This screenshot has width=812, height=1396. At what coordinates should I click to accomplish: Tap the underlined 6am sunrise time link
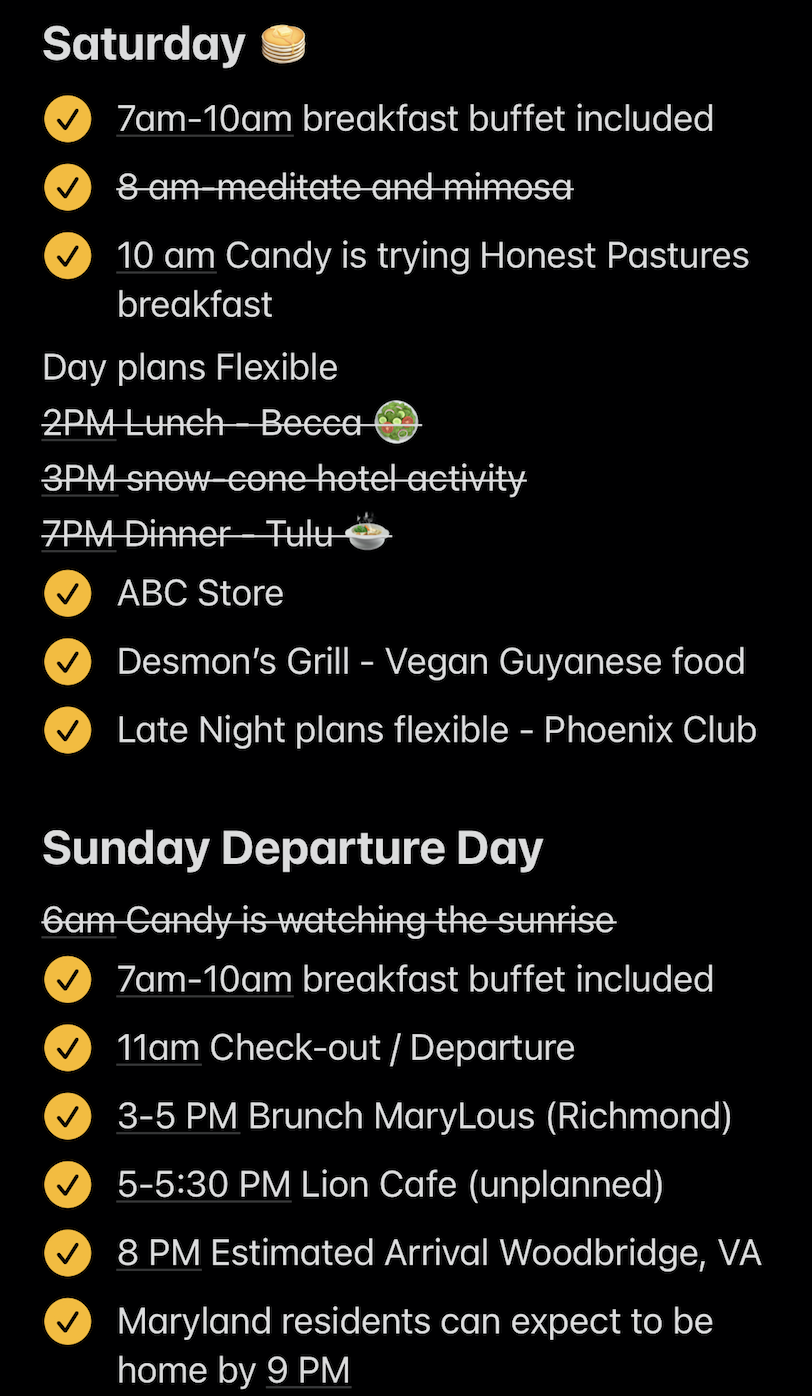click(x=79, y=919)
